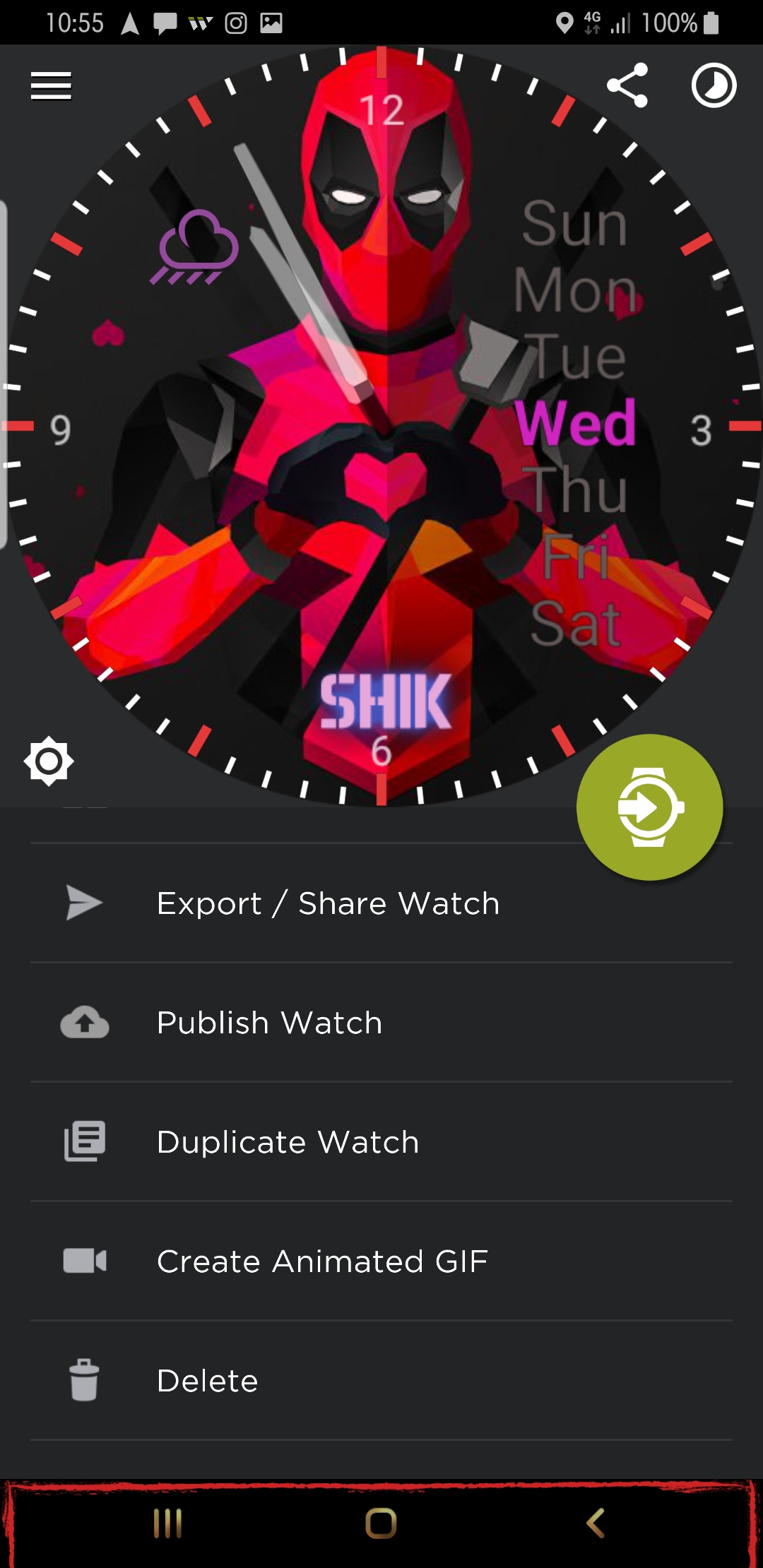This screenshot has width=763, height=1568.
Task: Go back with system back button
Action: [596, 1523]
